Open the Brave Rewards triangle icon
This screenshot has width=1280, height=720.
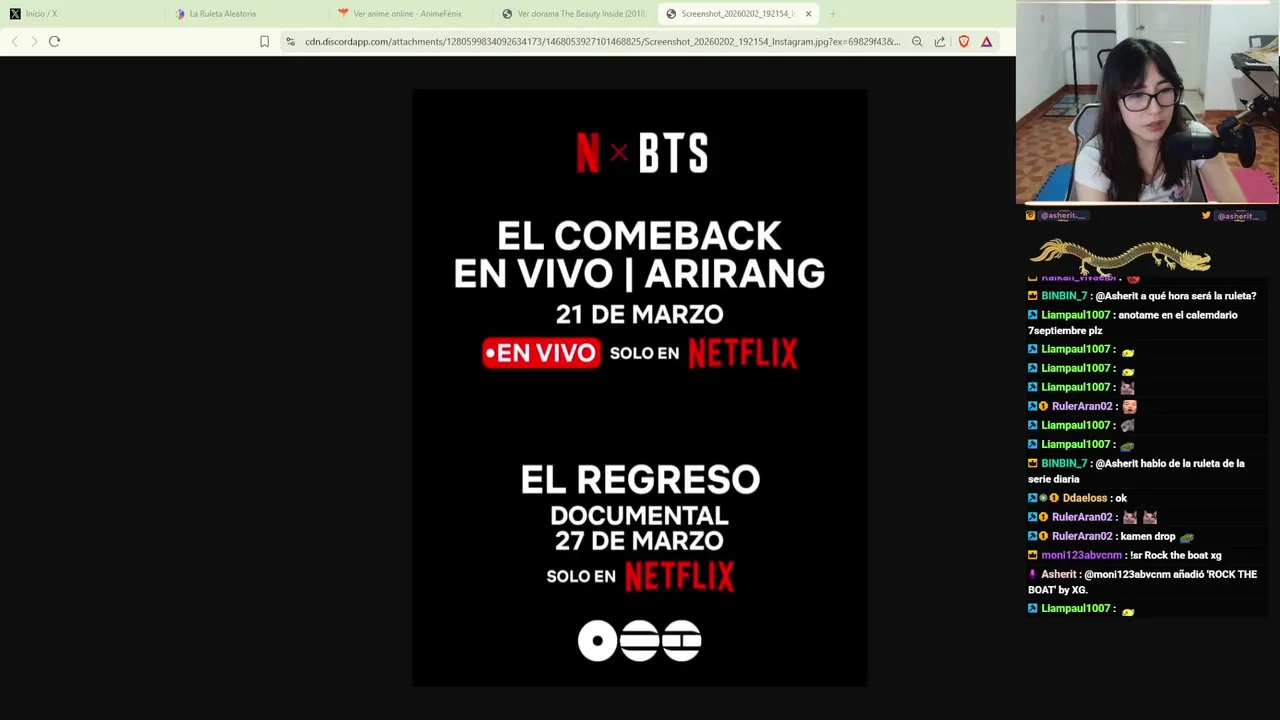click(987, 42)
